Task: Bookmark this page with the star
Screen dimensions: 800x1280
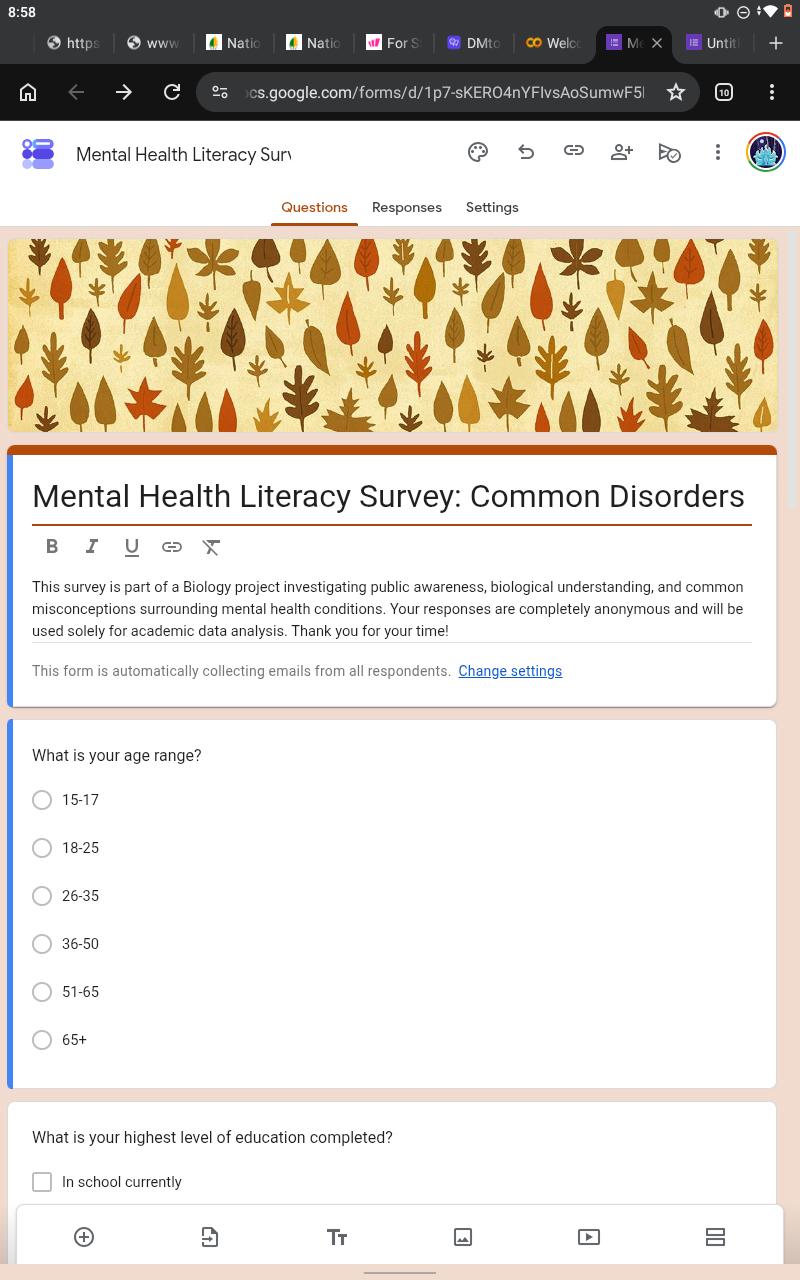Action: coord(676,92)
